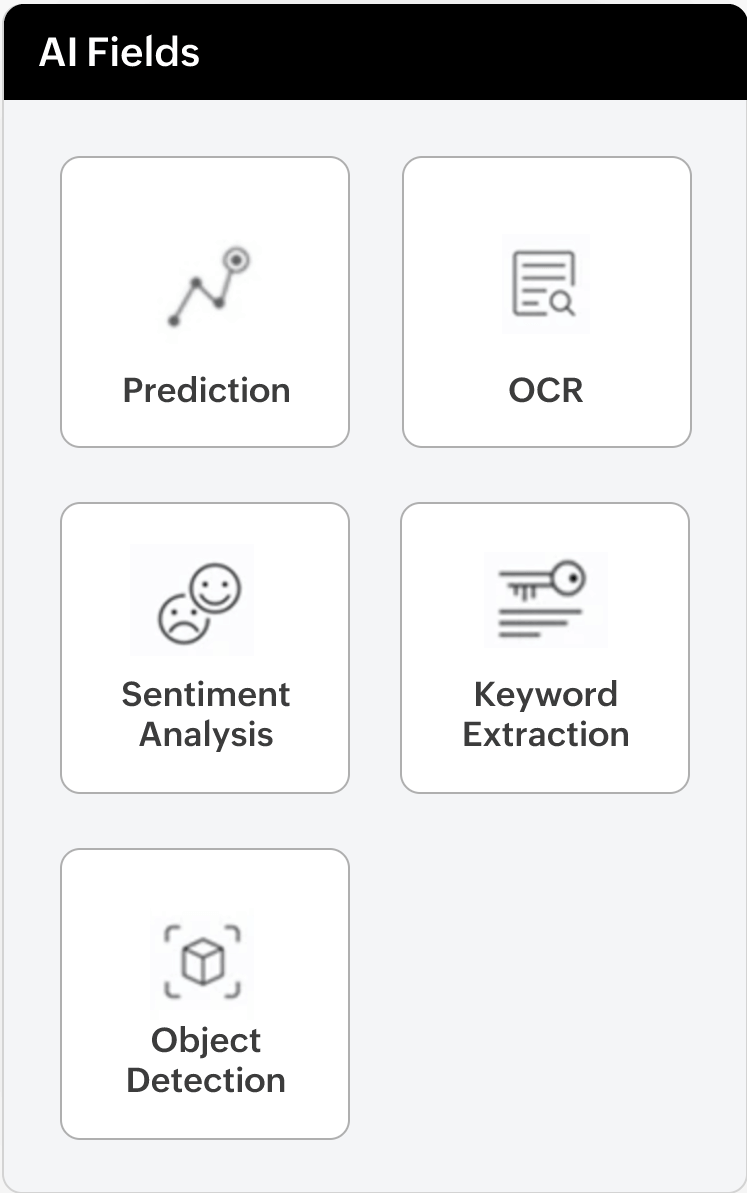Pick the Keyword Extraction field card
Viewport: 747px width, 1193px height.
(545, 648)
